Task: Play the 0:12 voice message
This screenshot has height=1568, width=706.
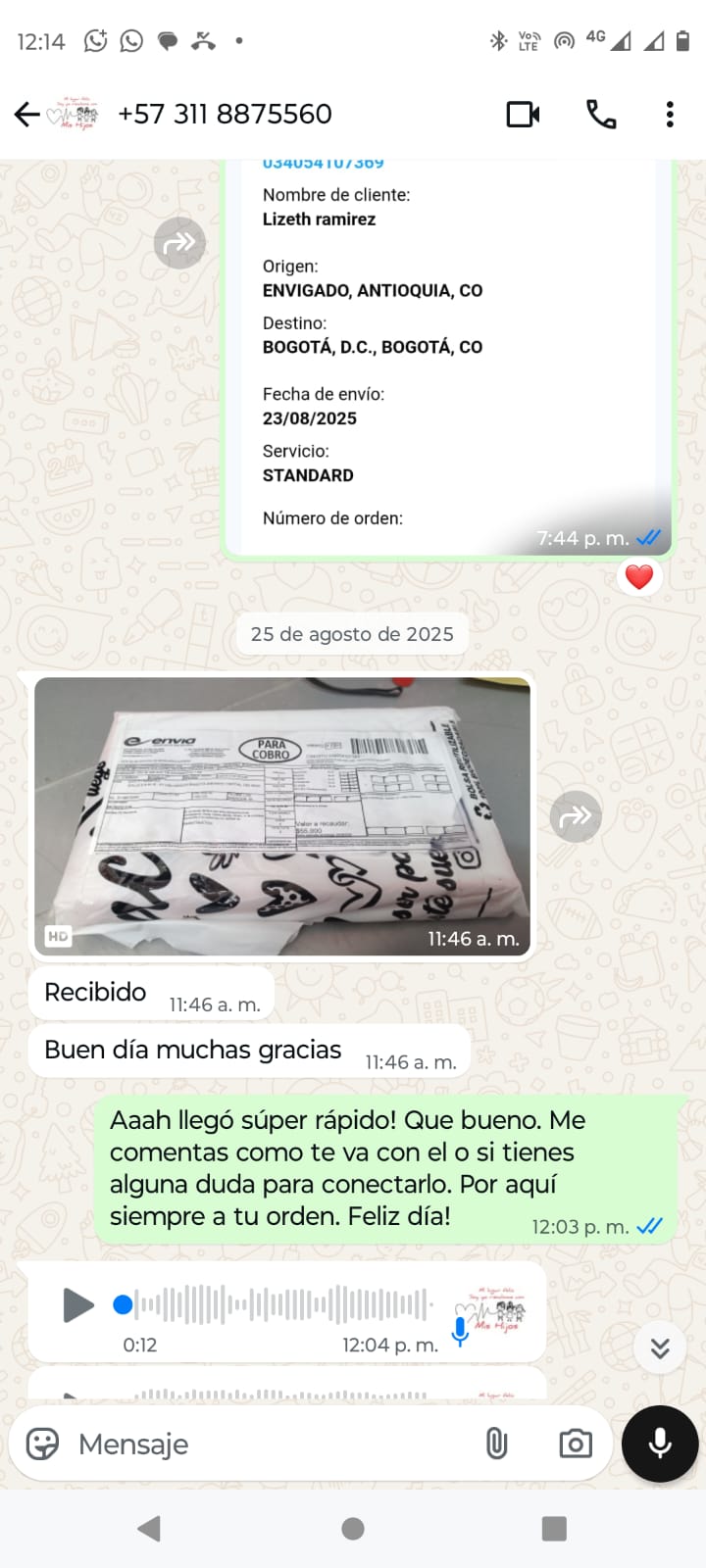Action: 77,1305
